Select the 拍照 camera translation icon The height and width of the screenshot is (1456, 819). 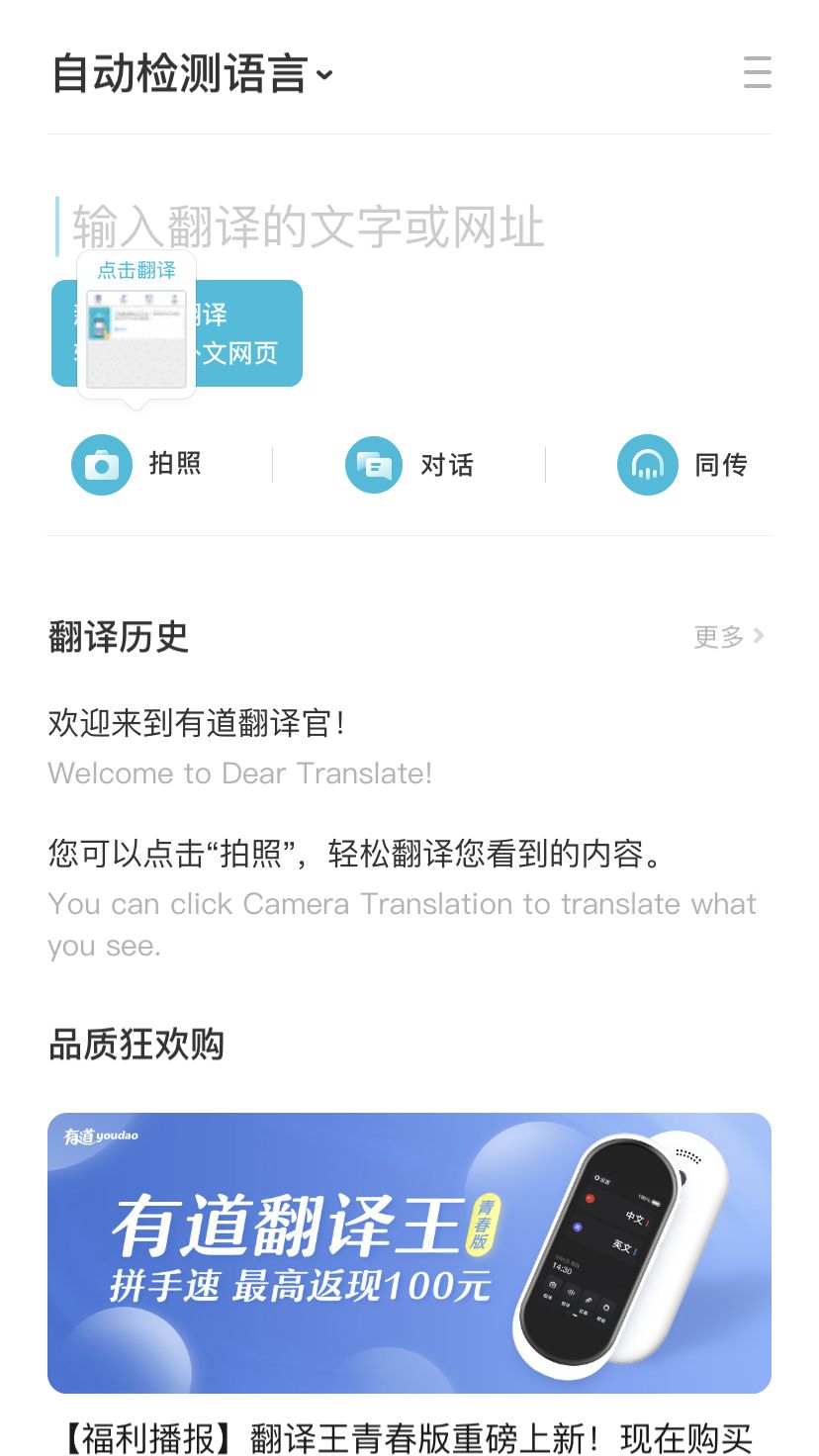coord(138,465)
